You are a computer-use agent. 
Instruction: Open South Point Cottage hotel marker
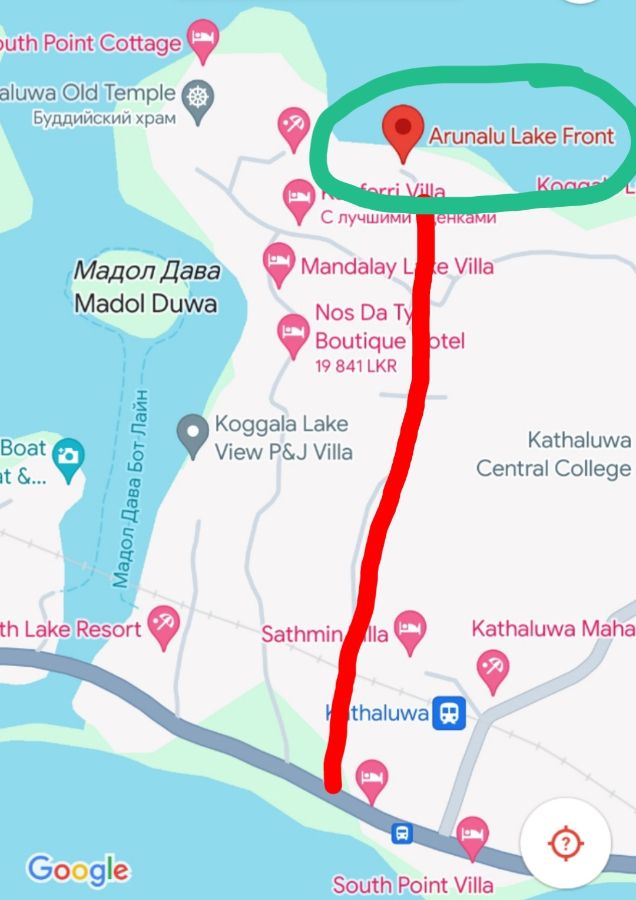tap(203, 39)
